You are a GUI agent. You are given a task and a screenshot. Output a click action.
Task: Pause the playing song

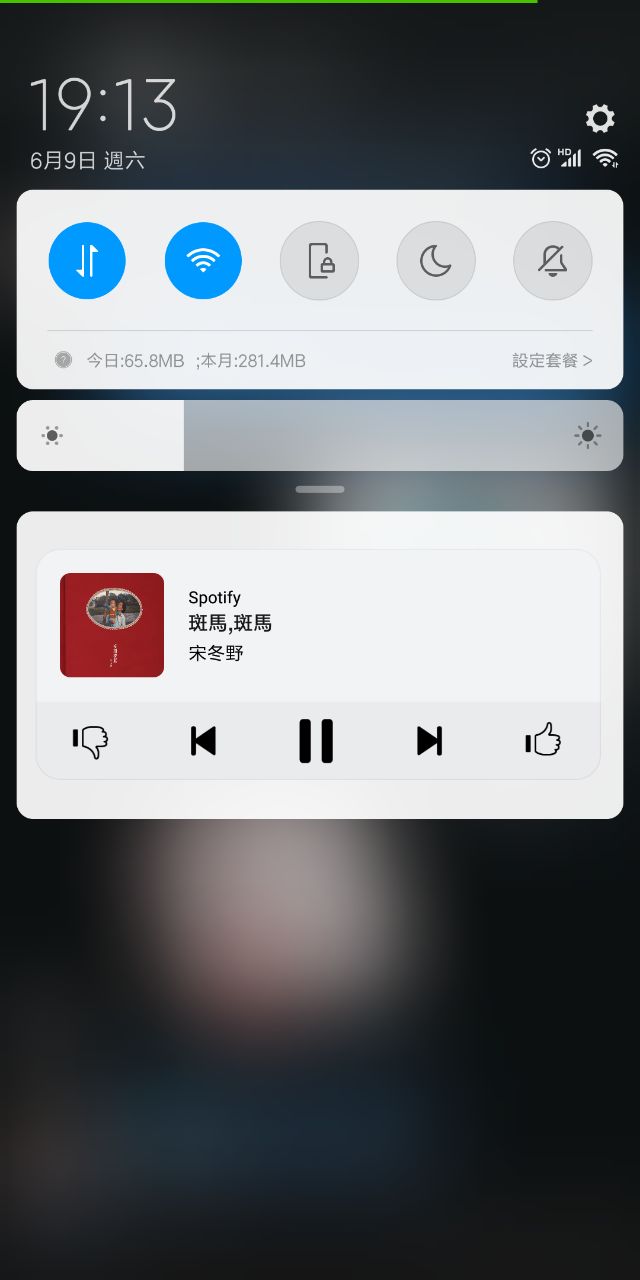coord(316,741)
